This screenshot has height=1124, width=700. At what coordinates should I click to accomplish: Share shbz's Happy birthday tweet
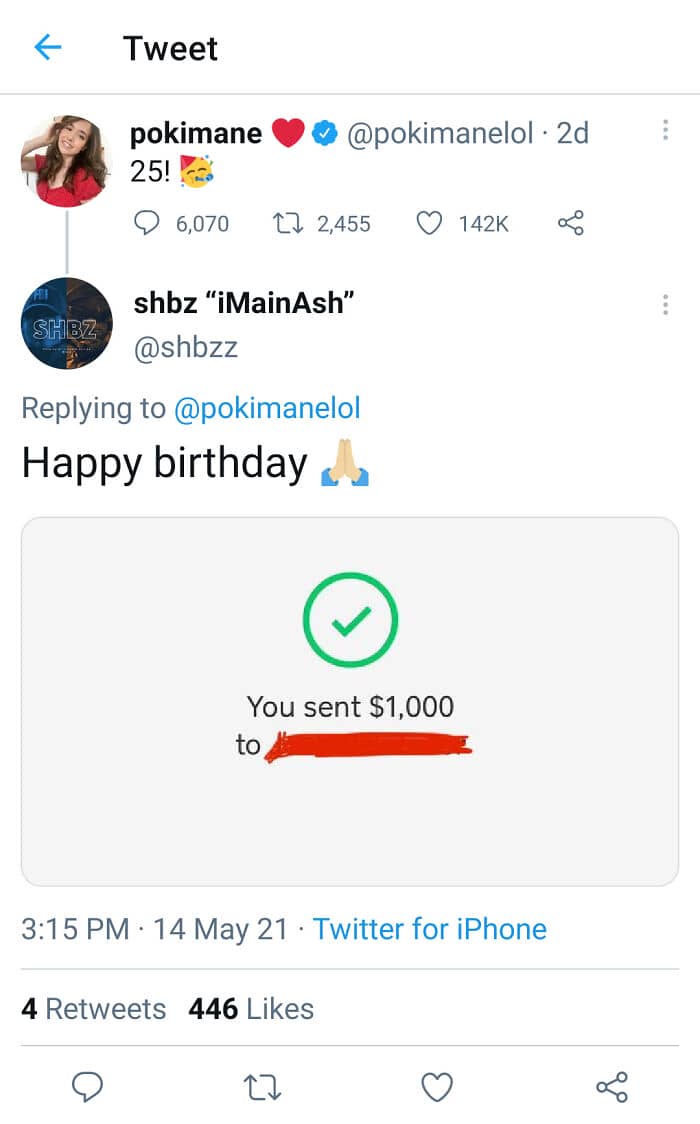tap(612, 1087)
